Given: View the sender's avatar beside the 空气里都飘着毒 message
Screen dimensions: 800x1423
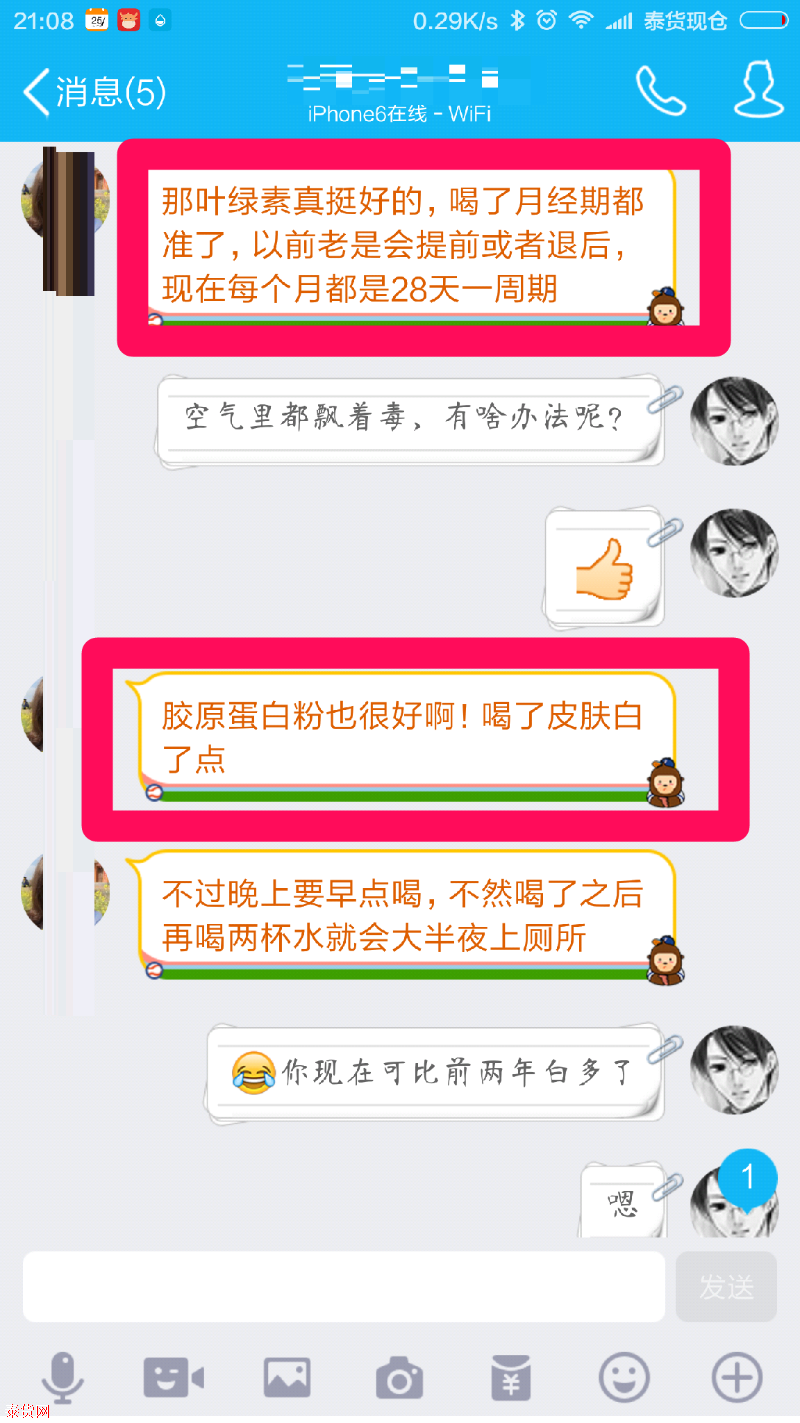Looking at the screenshot, I should [735, 420].
